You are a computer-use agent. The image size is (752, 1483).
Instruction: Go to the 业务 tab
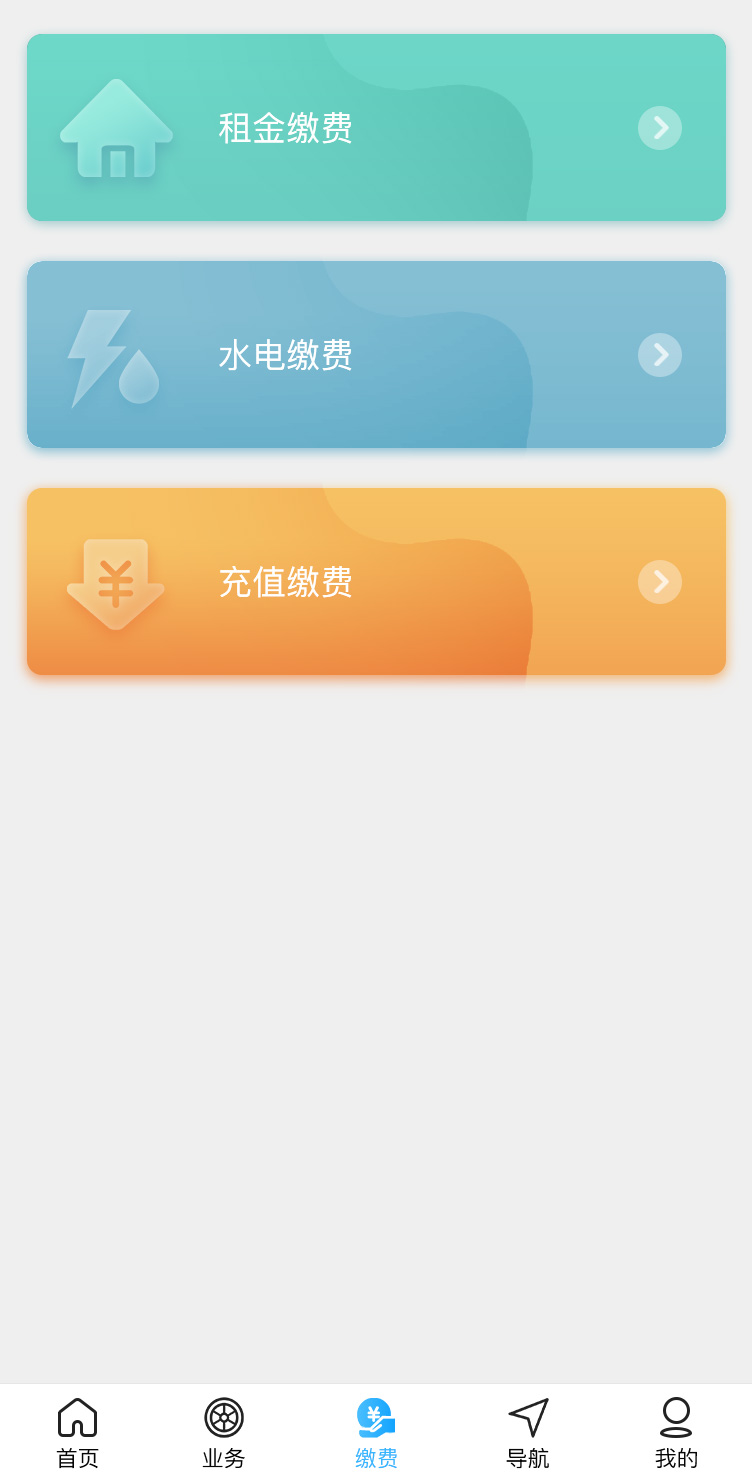pyautogui.click(x=224, y=1433)
